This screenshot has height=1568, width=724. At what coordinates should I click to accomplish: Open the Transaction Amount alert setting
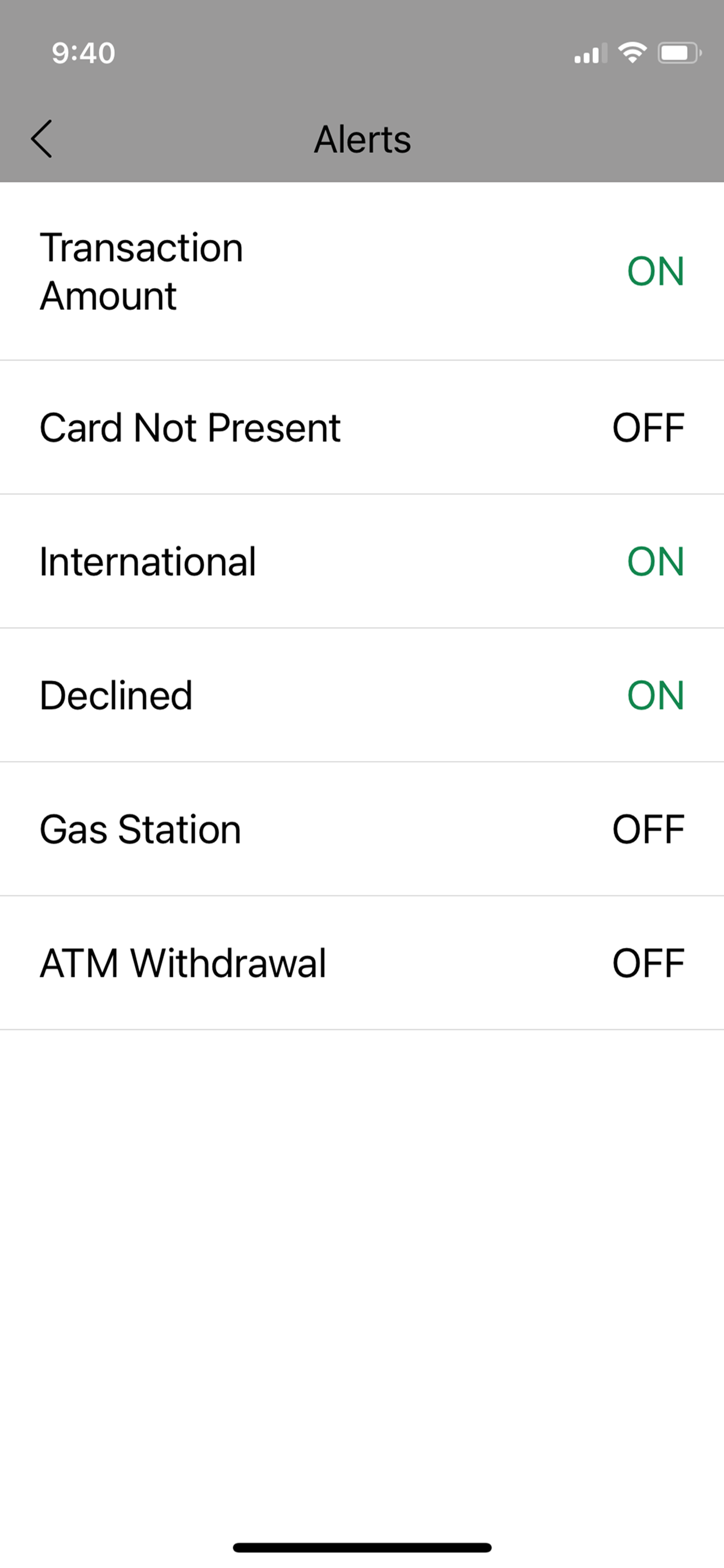pyautogui.click(x=362, y=271)
